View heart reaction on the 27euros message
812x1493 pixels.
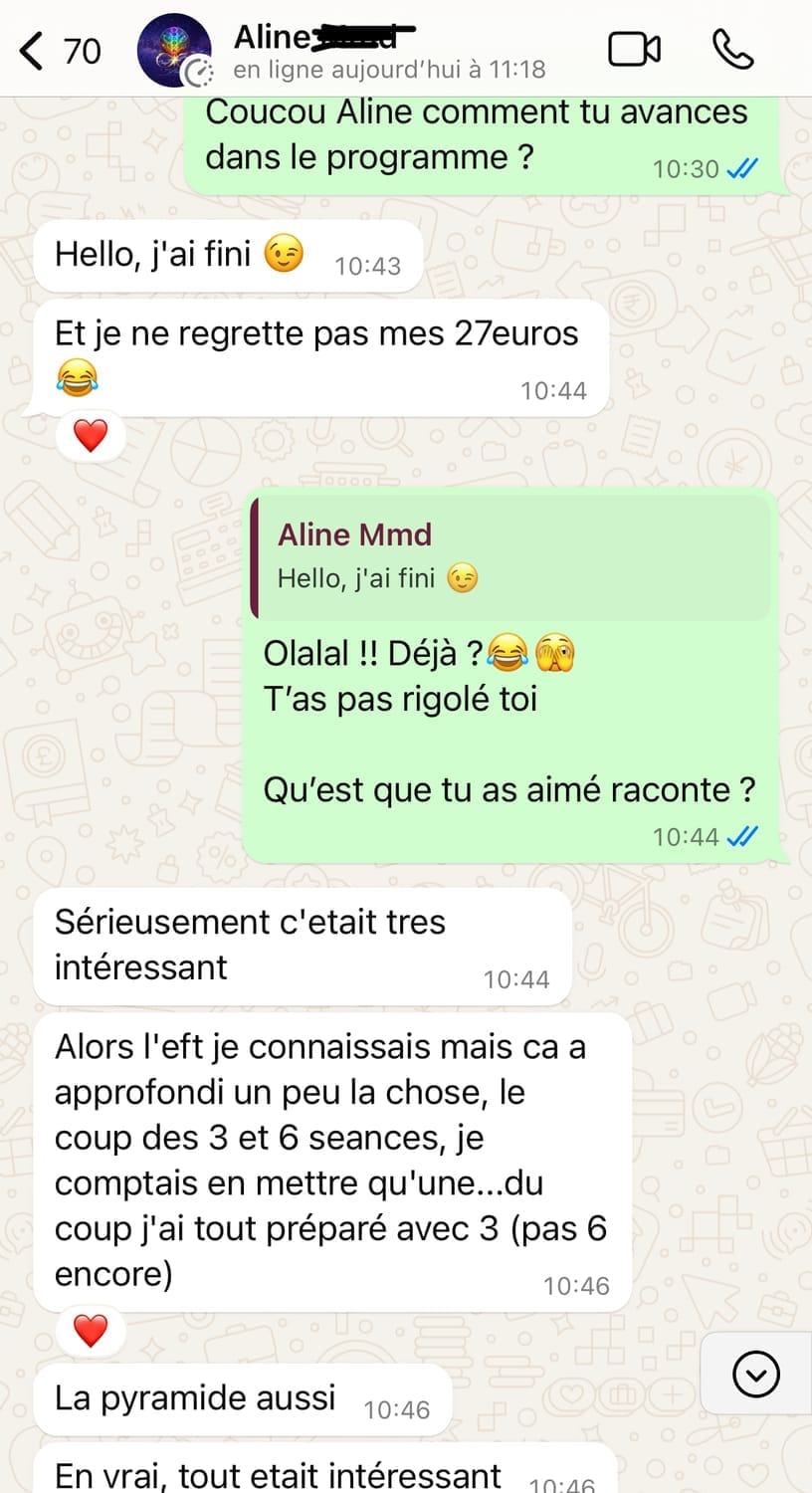(91, 436)
